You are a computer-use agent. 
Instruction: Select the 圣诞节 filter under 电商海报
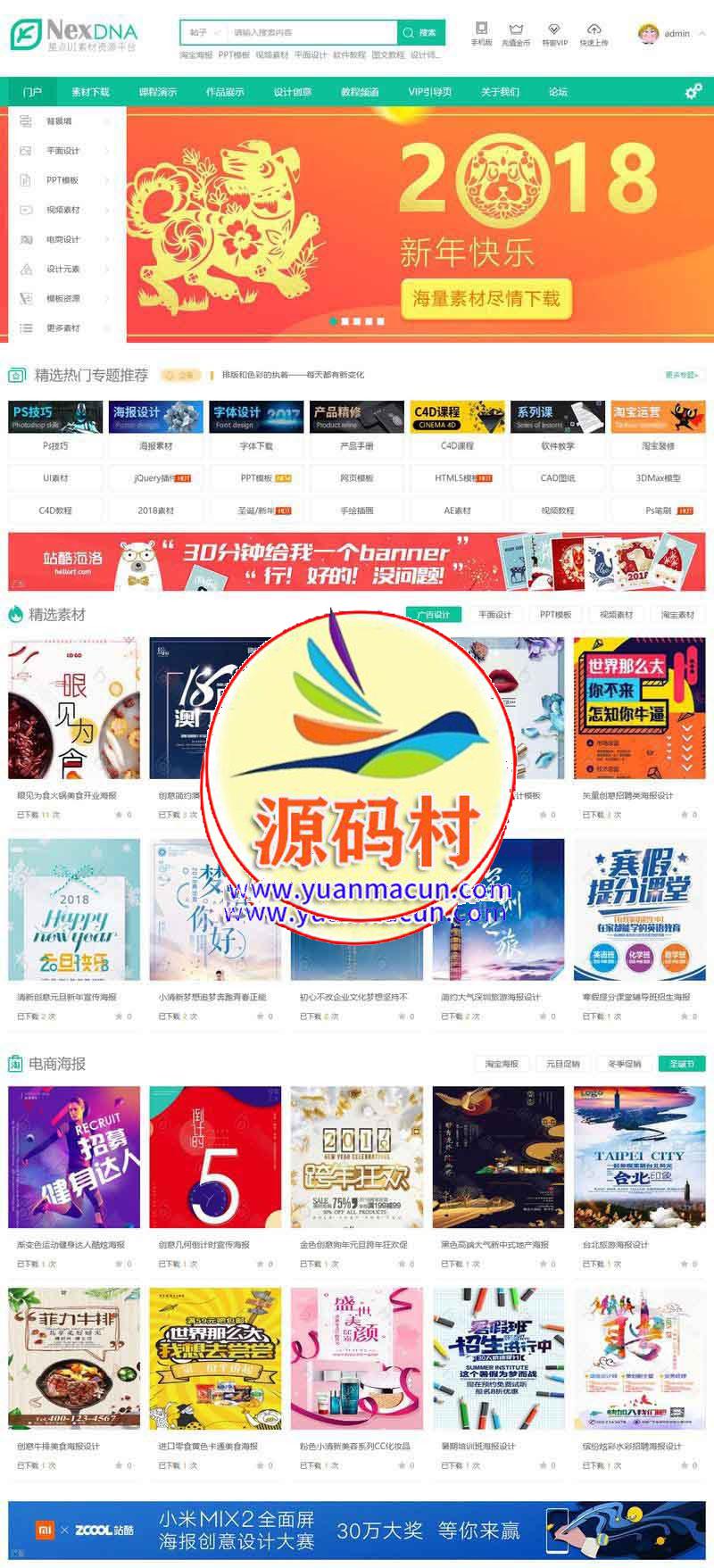click(x=681, y=1064)
